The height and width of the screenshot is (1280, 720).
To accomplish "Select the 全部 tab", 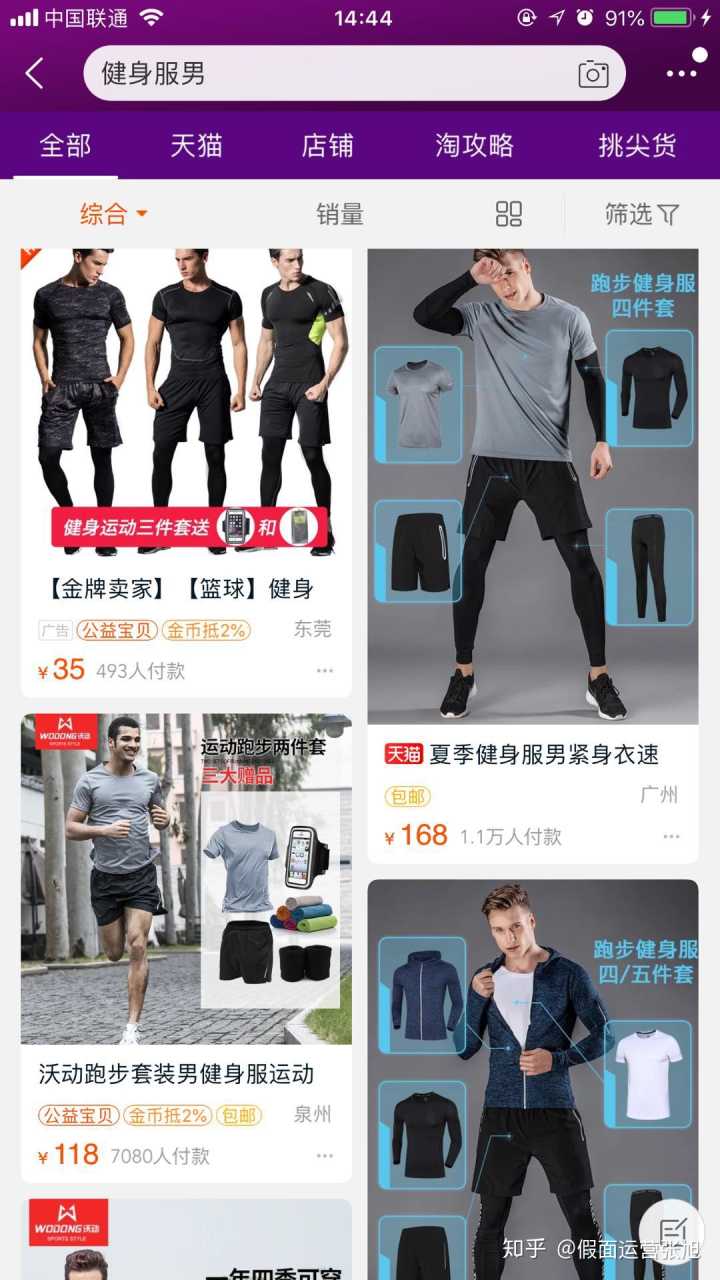I will point(65,146).
